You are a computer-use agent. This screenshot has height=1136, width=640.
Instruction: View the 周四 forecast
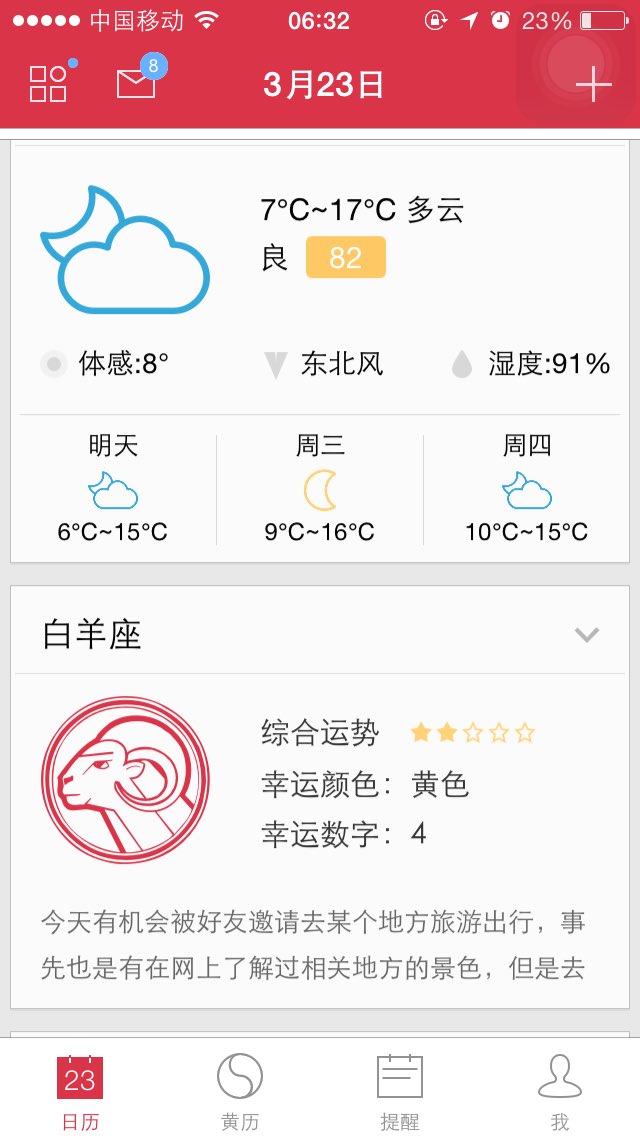[x=526, y=489]
